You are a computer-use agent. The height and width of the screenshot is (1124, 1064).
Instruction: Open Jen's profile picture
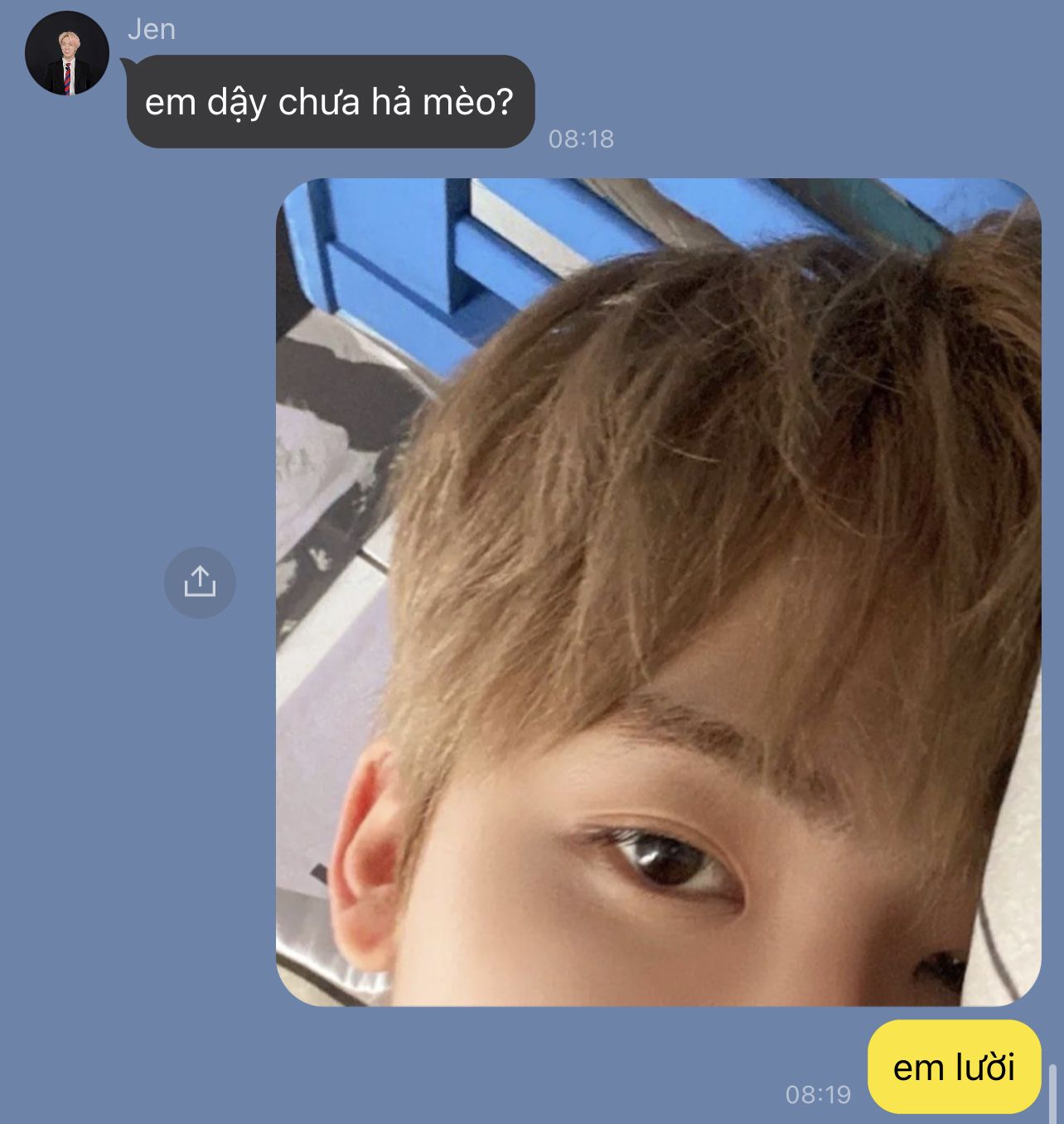pyautogui.click(x=67, y=54)
